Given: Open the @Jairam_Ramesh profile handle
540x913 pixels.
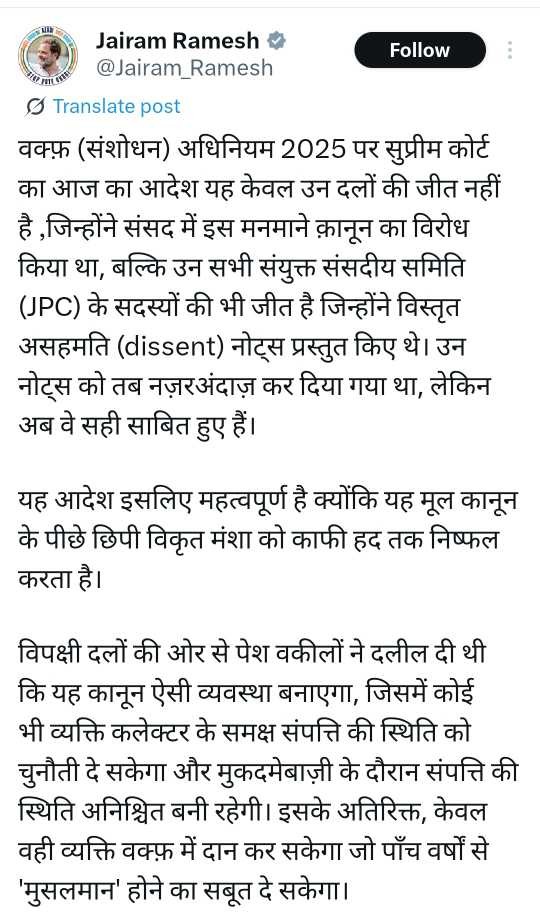Looking at the screenshot, I should pyautogui.click(x=184, y=68).
